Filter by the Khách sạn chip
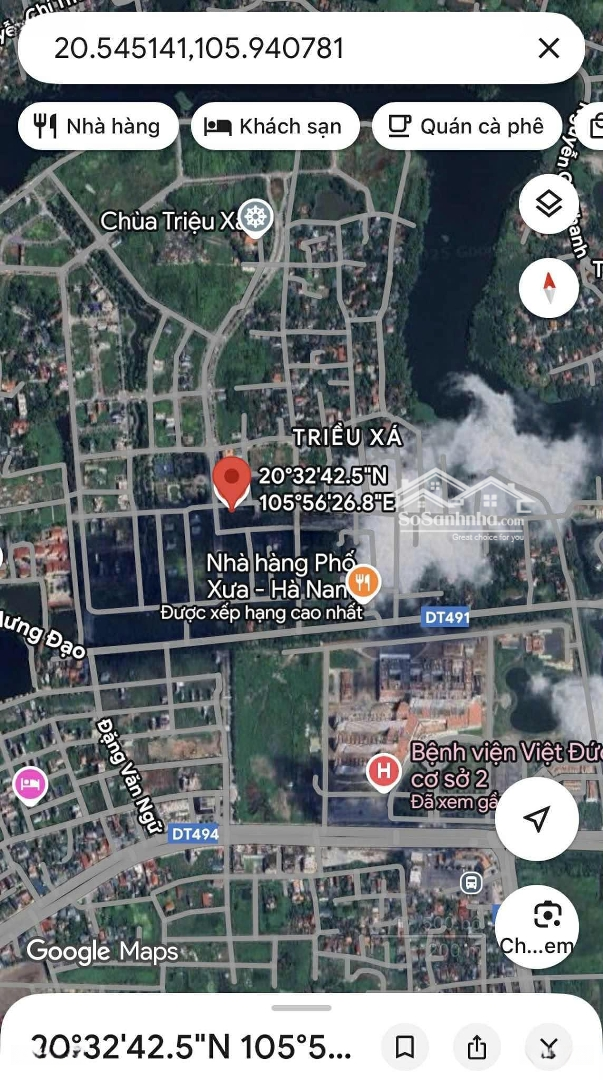 click(274, 126)
